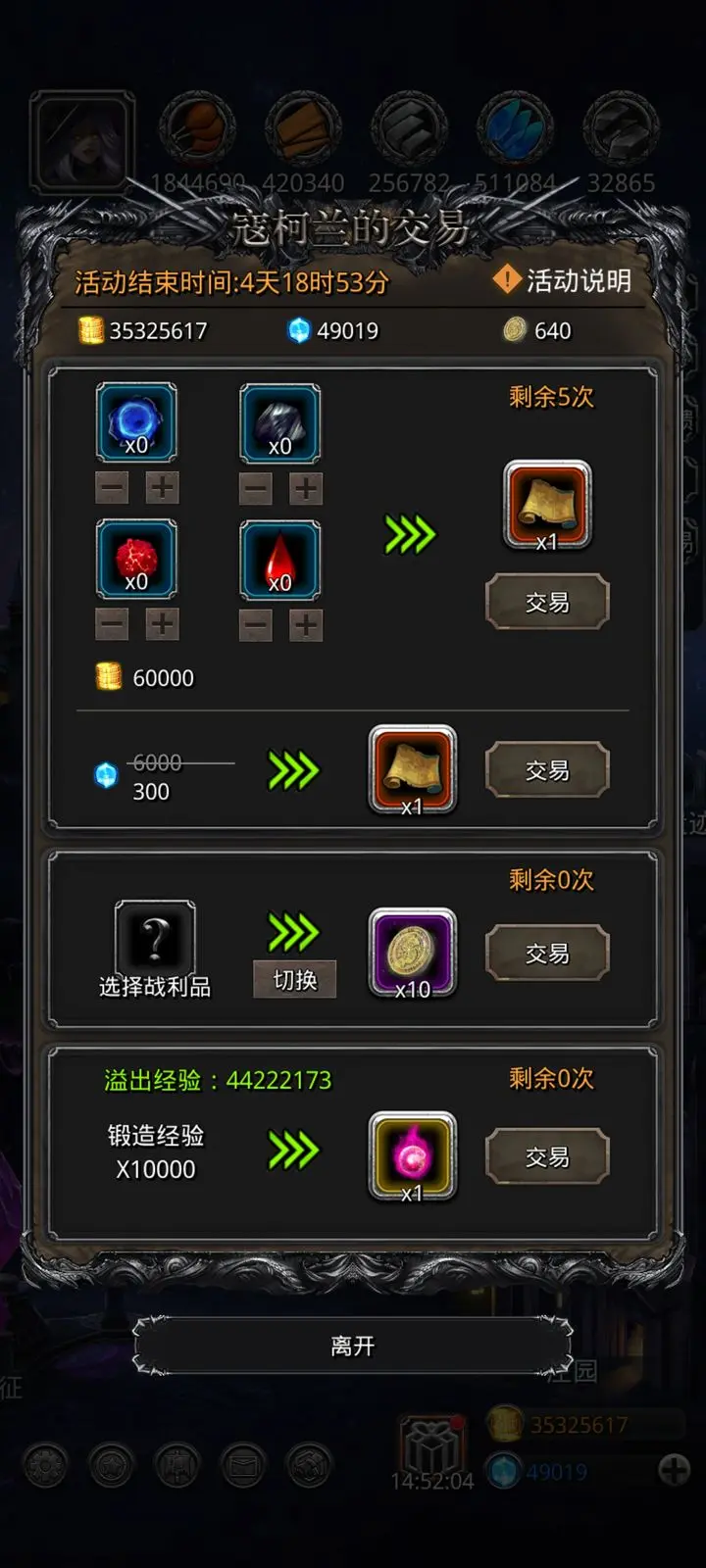This screenshot has height=1568, width=706.
Task: Decrease blue orb material quantity
Action: [112, 487]
